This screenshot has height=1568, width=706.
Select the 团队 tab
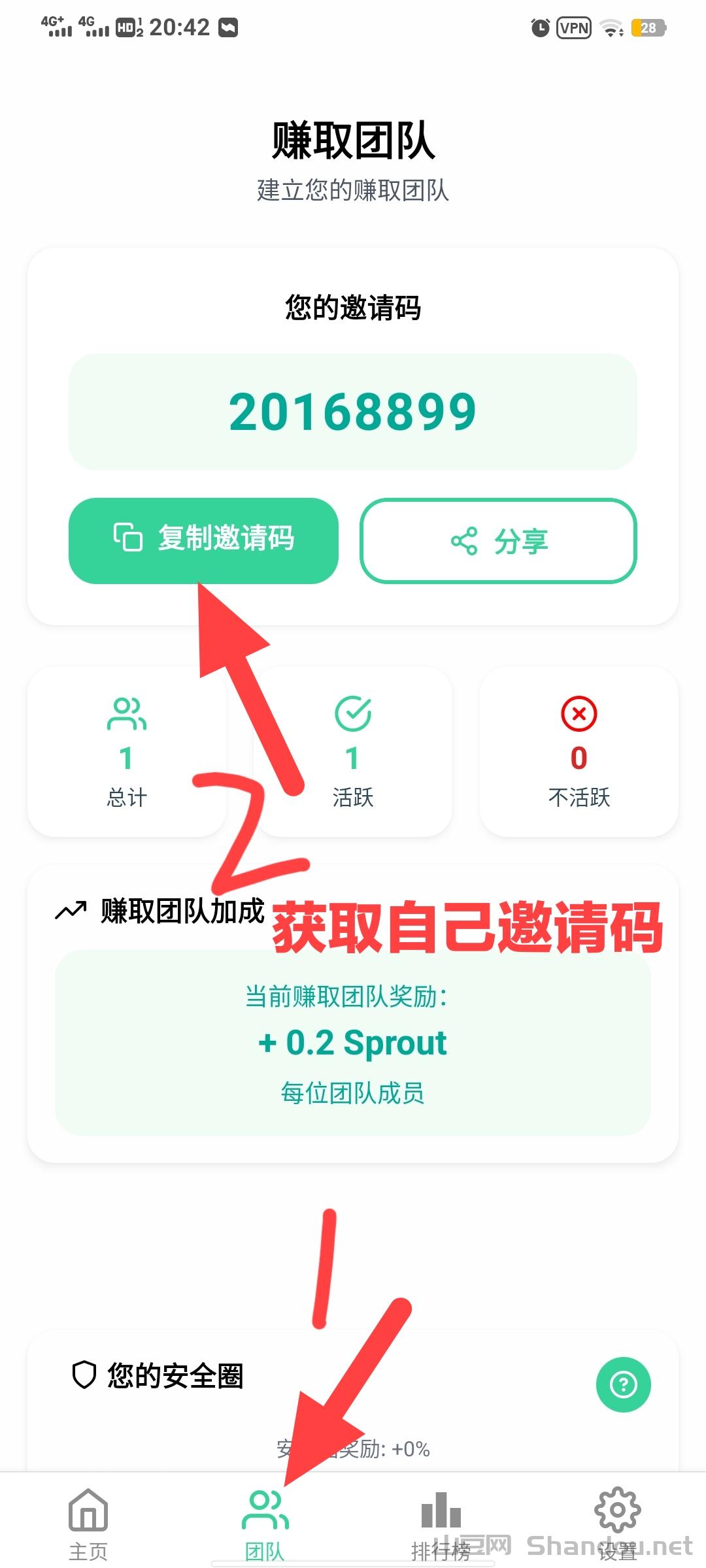point(265,1523)
